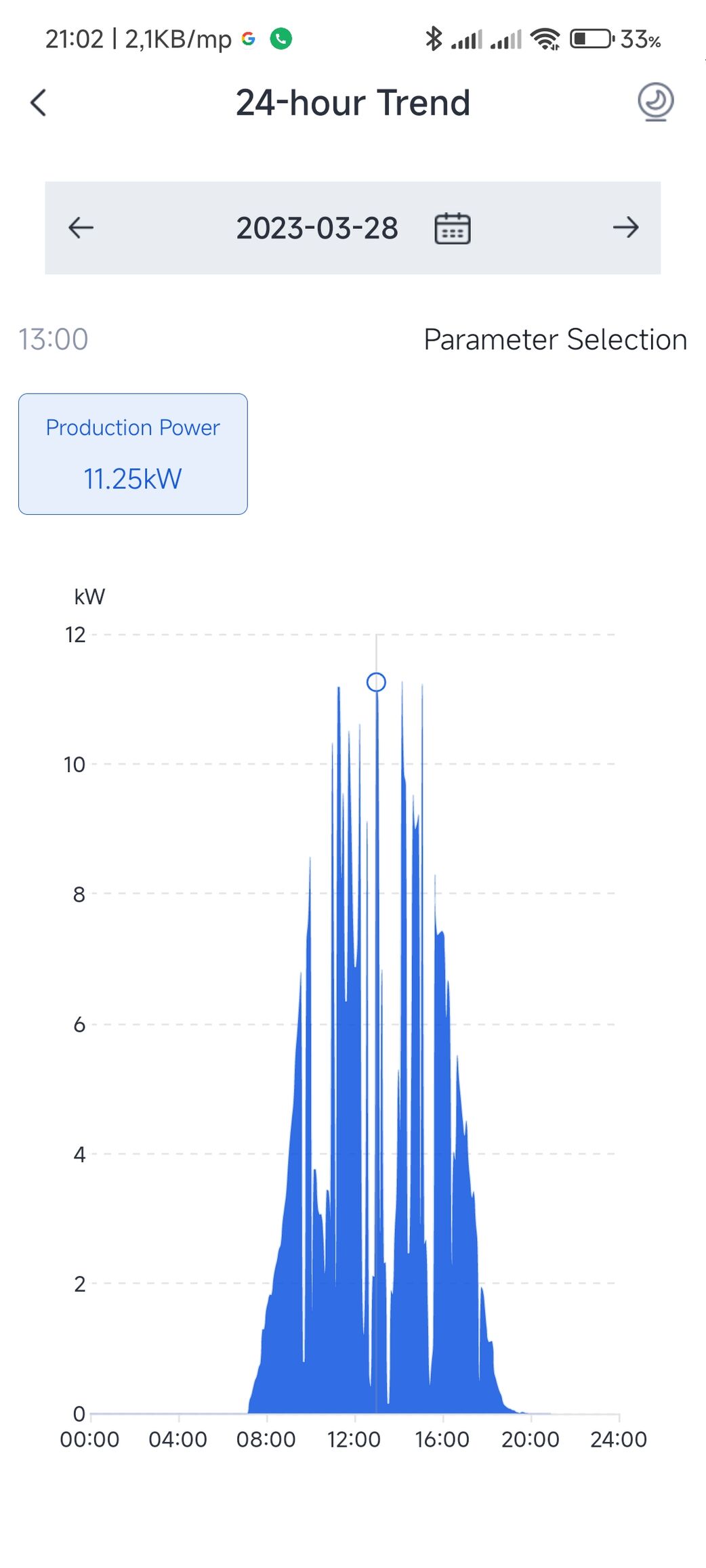Tap the chart marker at 13:00

point(376,682)
